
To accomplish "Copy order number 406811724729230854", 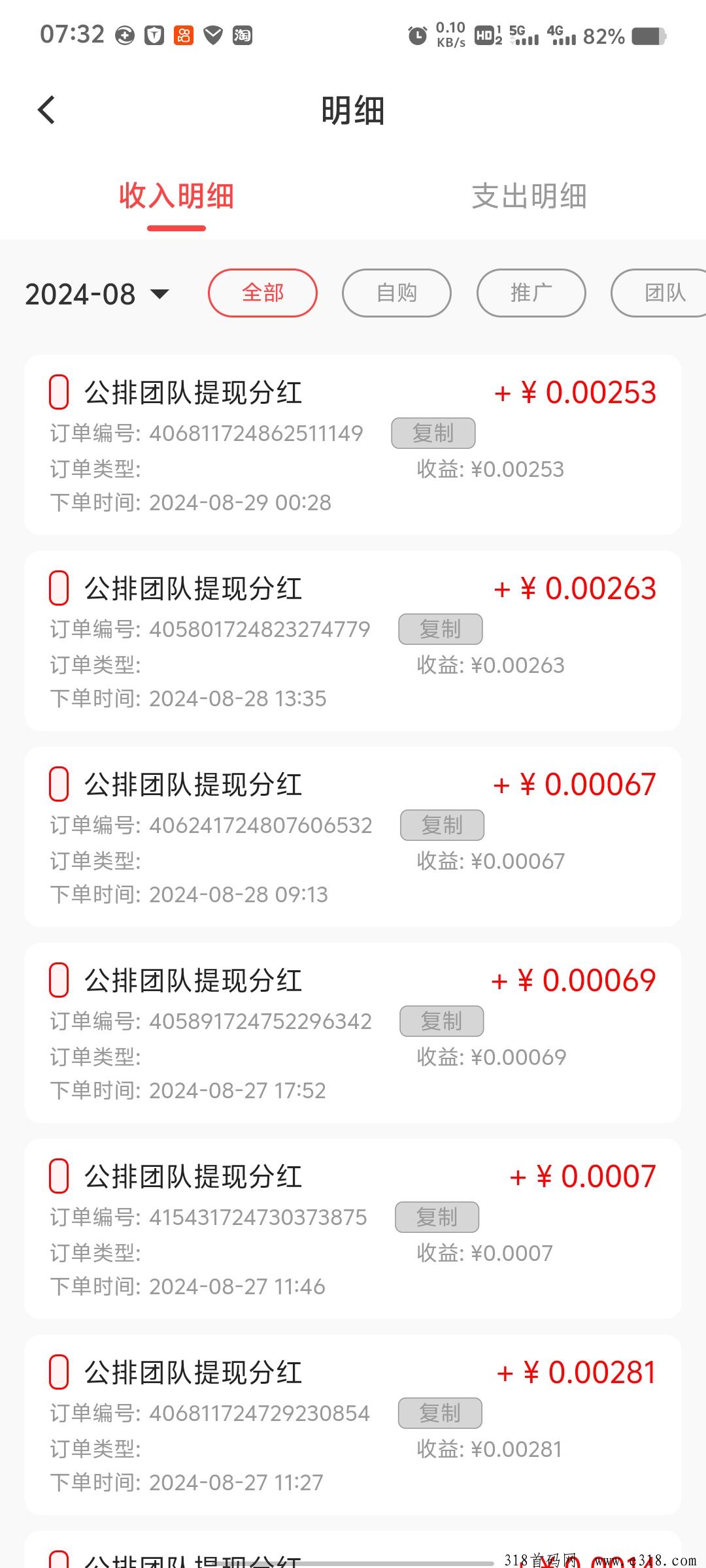I will pyautogui.click(x=440, y=1413).
